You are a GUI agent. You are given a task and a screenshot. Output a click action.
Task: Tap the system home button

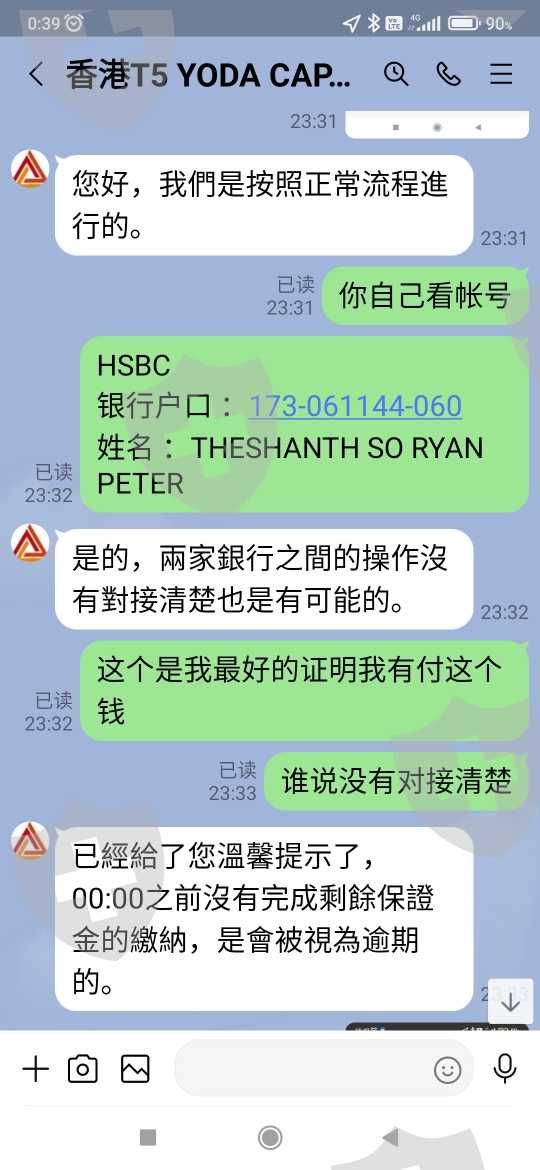270,1138
